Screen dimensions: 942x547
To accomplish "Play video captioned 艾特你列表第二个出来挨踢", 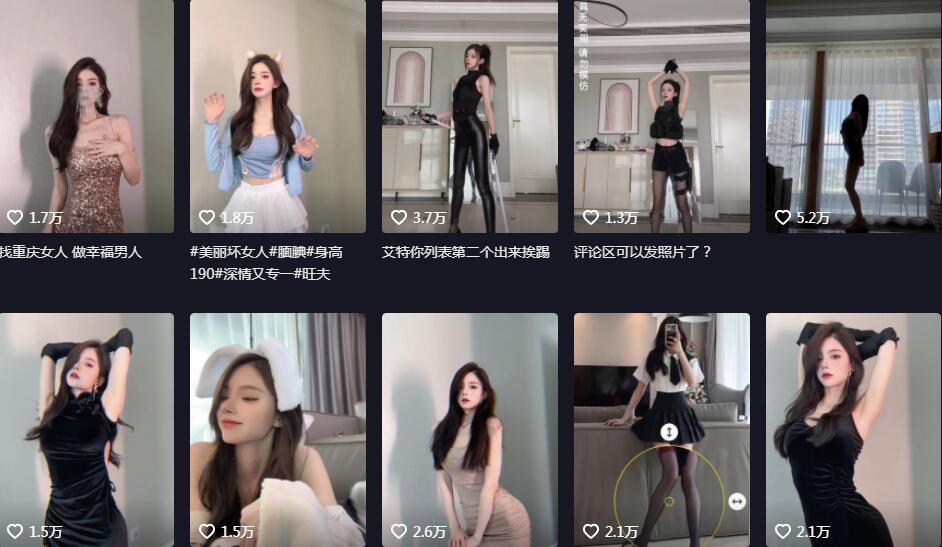I will click(x=469, y=115).
